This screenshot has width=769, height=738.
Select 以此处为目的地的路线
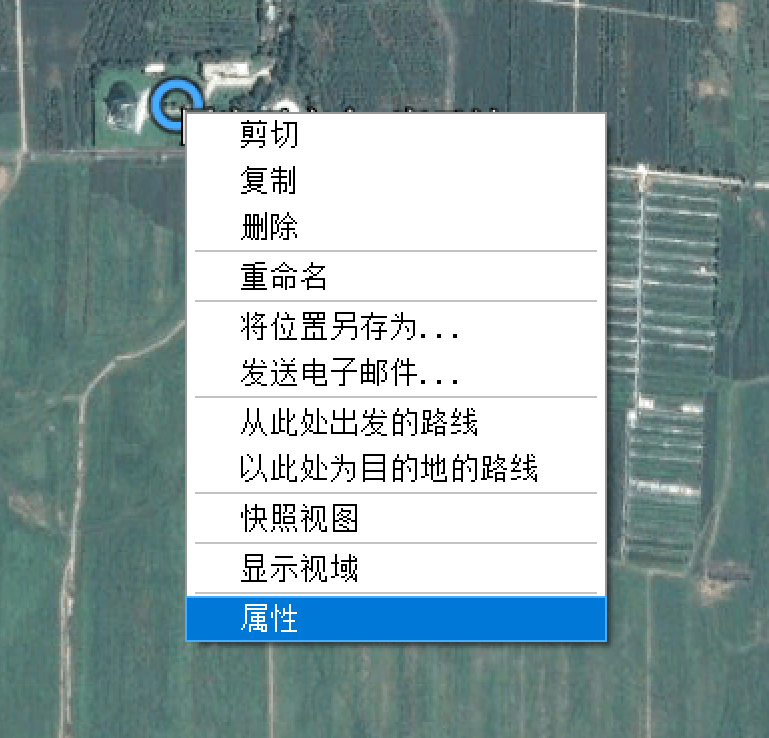(x=389, y=468)
